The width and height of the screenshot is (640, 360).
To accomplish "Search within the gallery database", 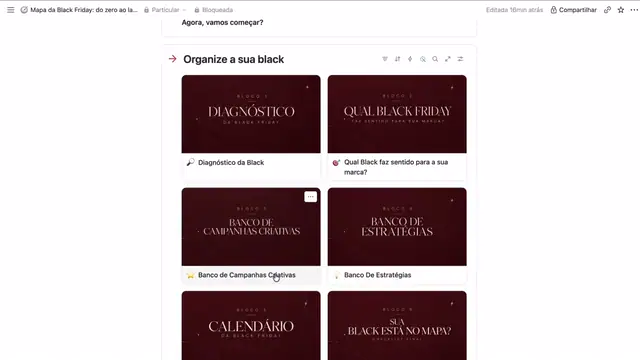I will click(435, 59).
